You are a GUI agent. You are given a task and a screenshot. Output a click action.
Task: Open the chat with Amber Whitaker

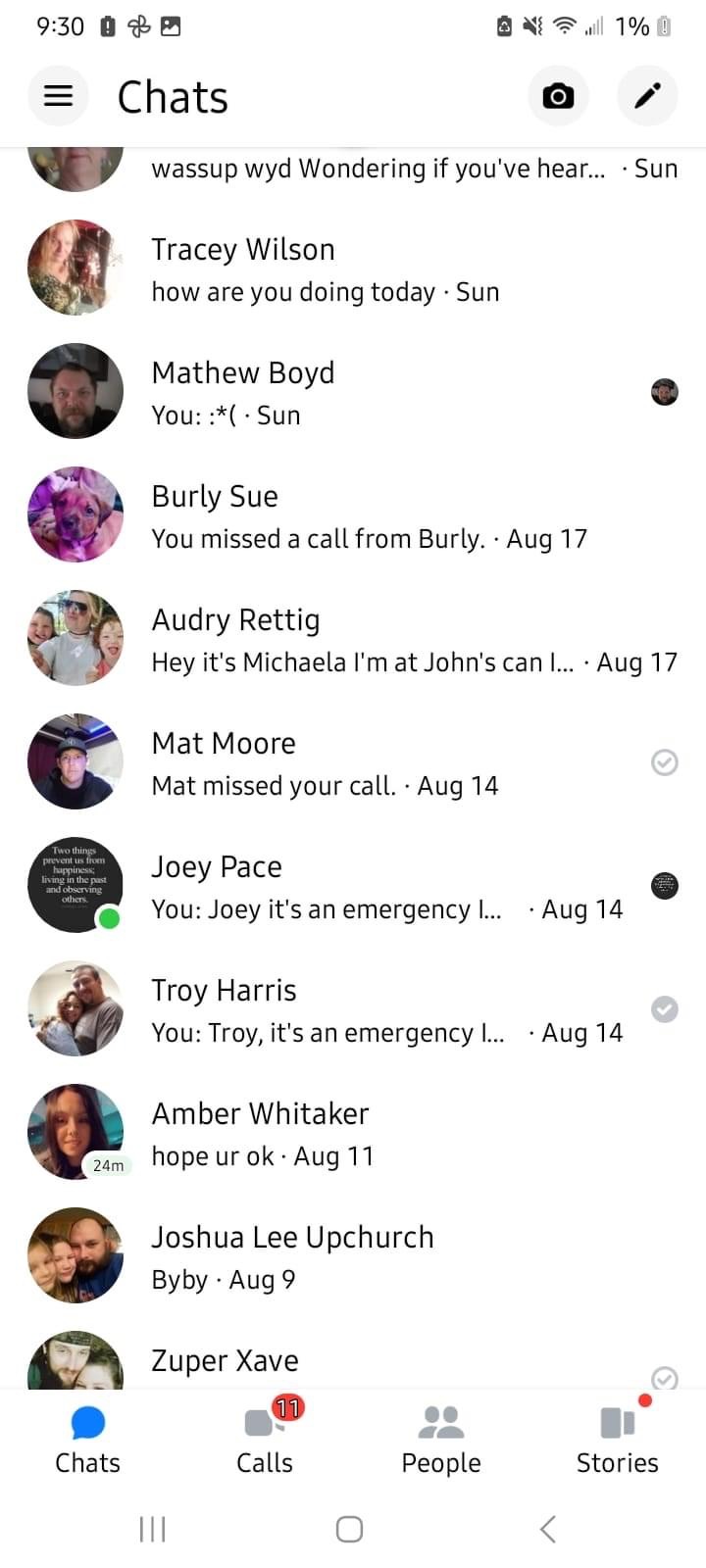pyautogui.click(x=353, y=1132)
